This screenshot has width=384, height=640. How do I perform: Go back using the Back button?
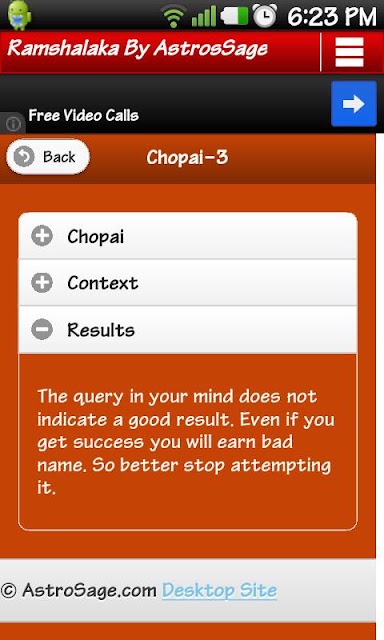(x=48, y=157)
